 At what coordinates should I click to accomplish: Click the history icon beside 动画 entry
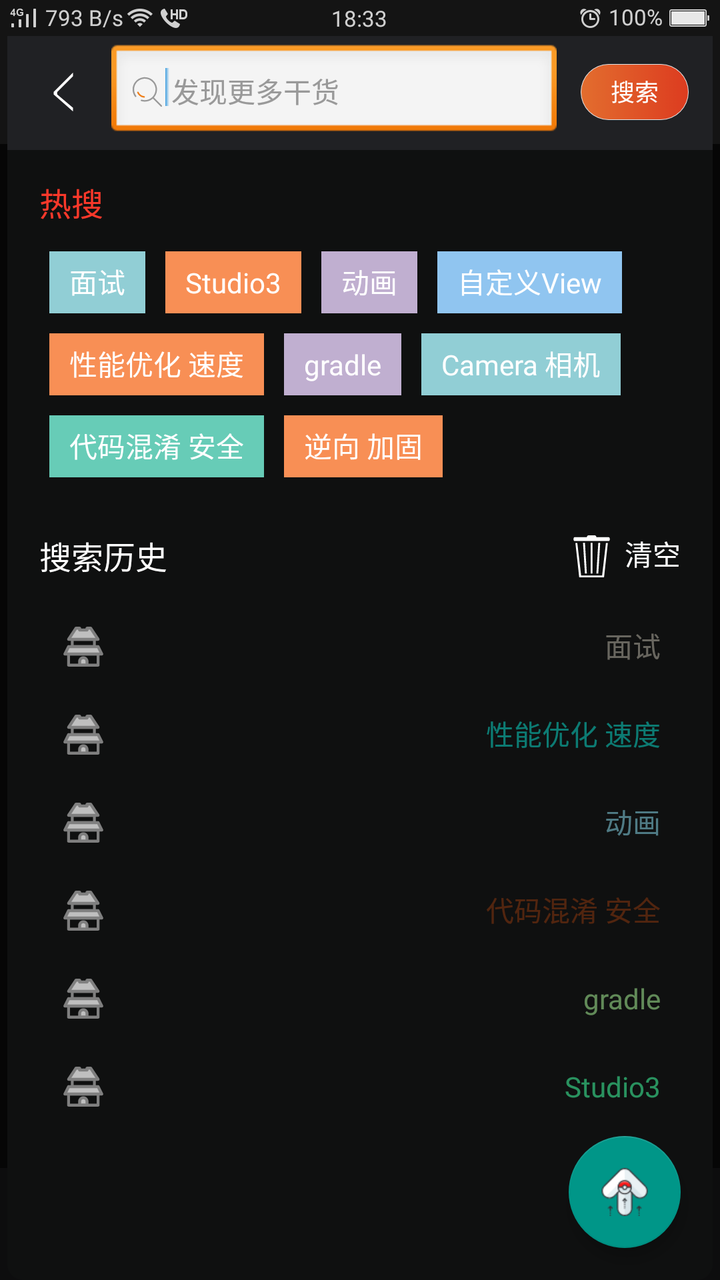pyautogui.click(x=82, y=823)
